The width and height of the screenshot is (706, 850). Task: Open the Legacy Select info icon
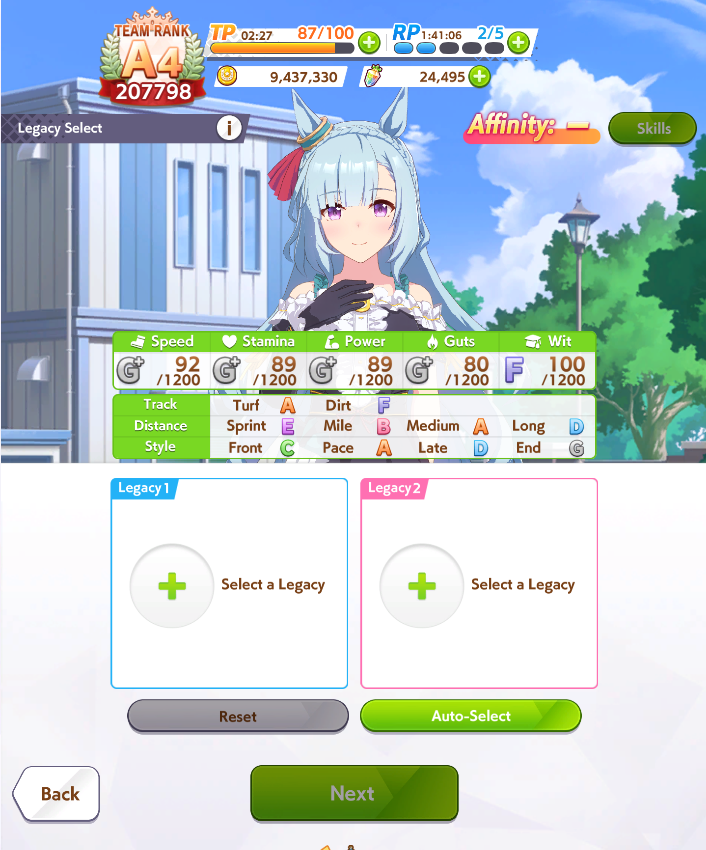coord(229,128)
